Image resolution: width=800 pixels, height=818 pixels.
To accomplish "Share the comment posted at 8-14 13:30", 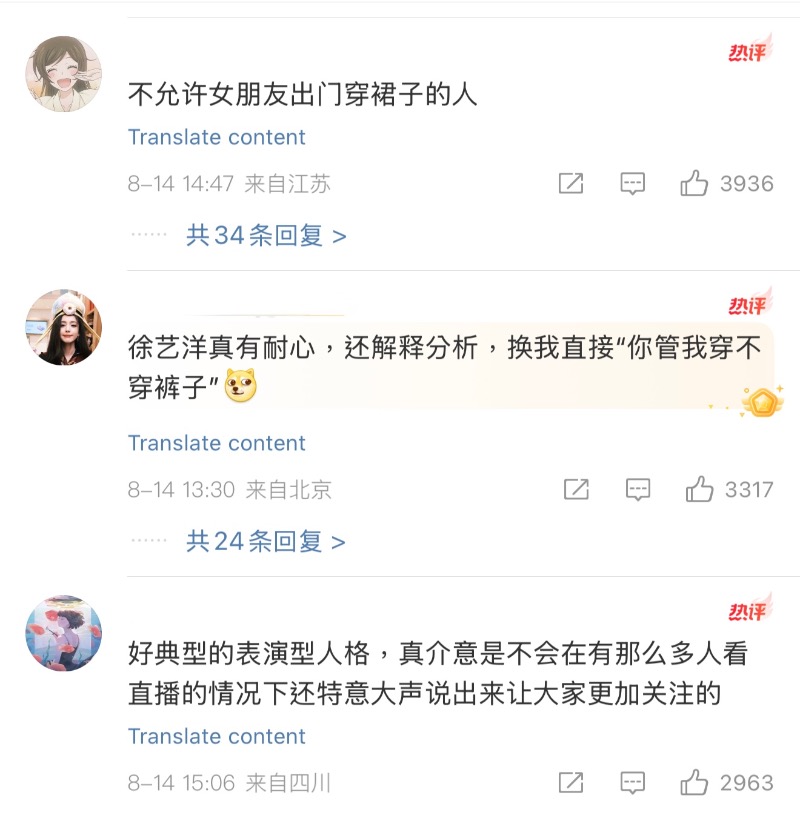I will pyautogui.click(x=576, y=490).
